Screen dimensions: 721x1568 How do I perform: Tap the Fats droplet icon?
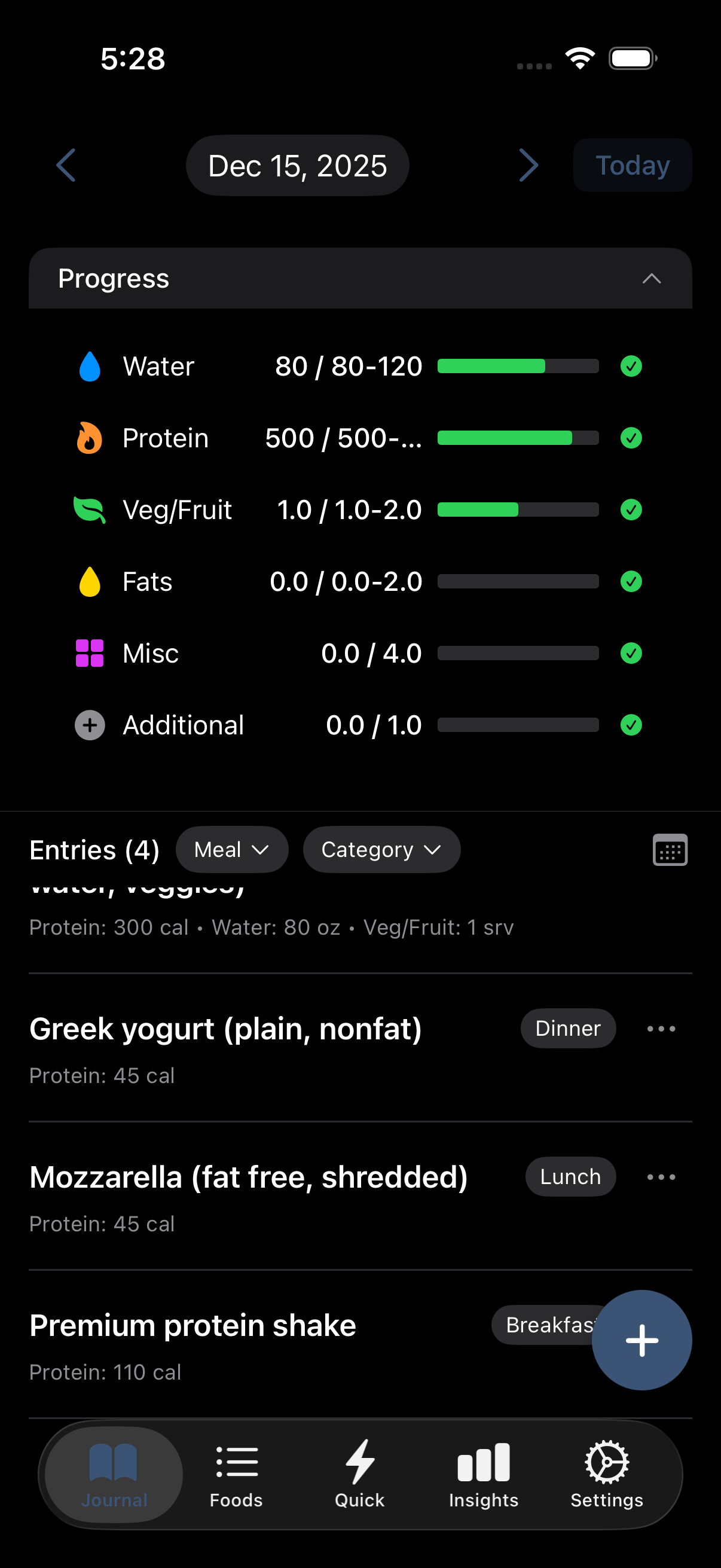click(89, 581)
